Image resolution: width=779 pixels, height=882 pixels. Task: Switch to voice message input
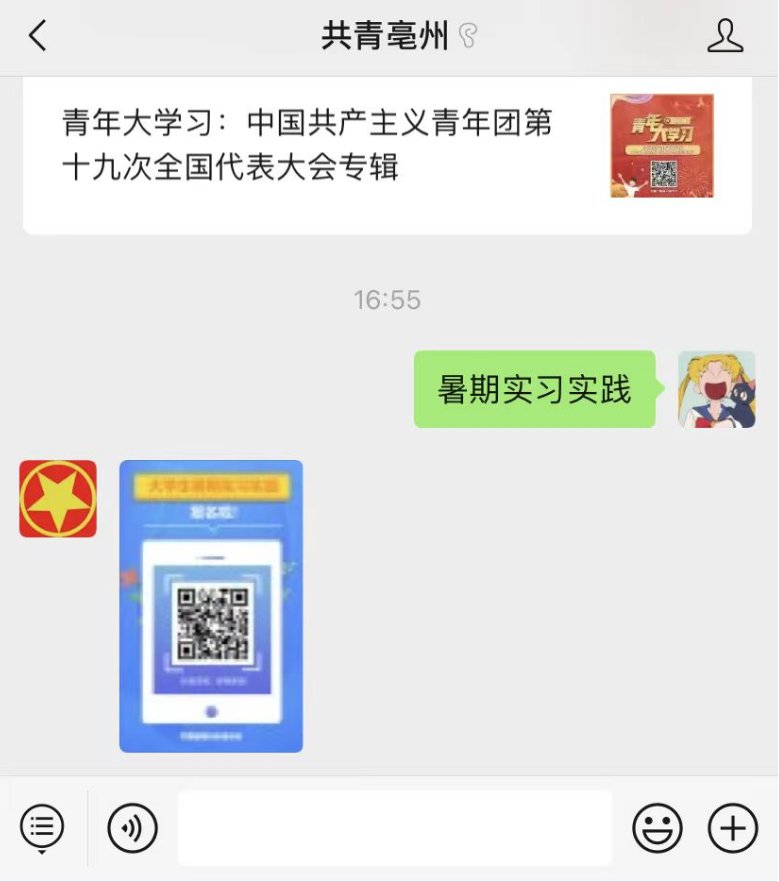(133, 828)
